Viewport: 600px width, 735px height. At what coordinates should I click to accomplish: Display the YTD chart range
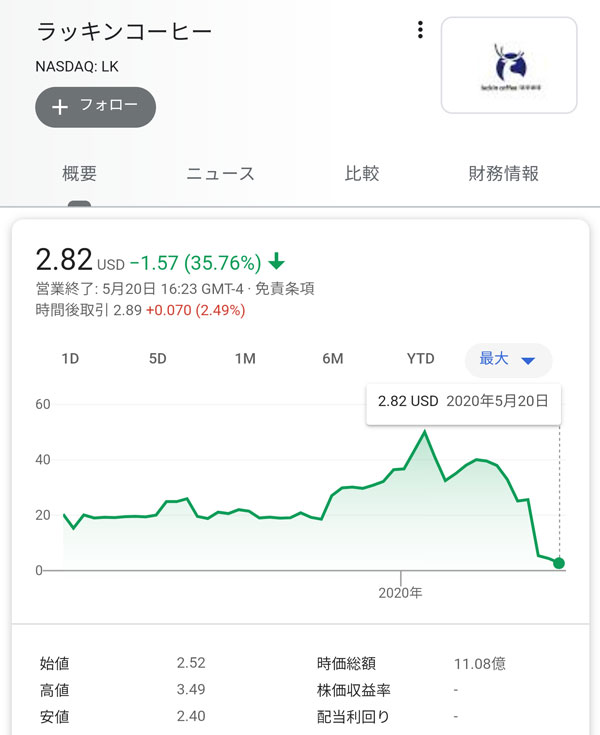click(x=421, y=359)
